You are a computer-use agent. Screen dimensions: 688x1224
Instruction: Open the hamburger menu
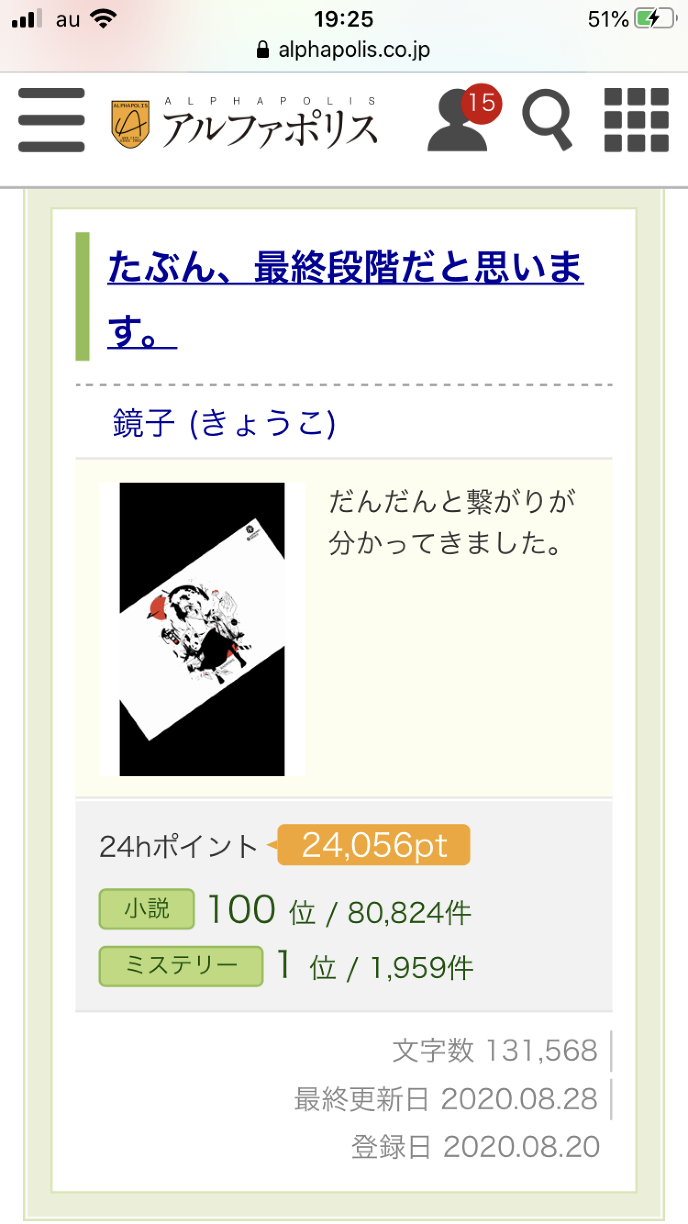pos(51,120)
